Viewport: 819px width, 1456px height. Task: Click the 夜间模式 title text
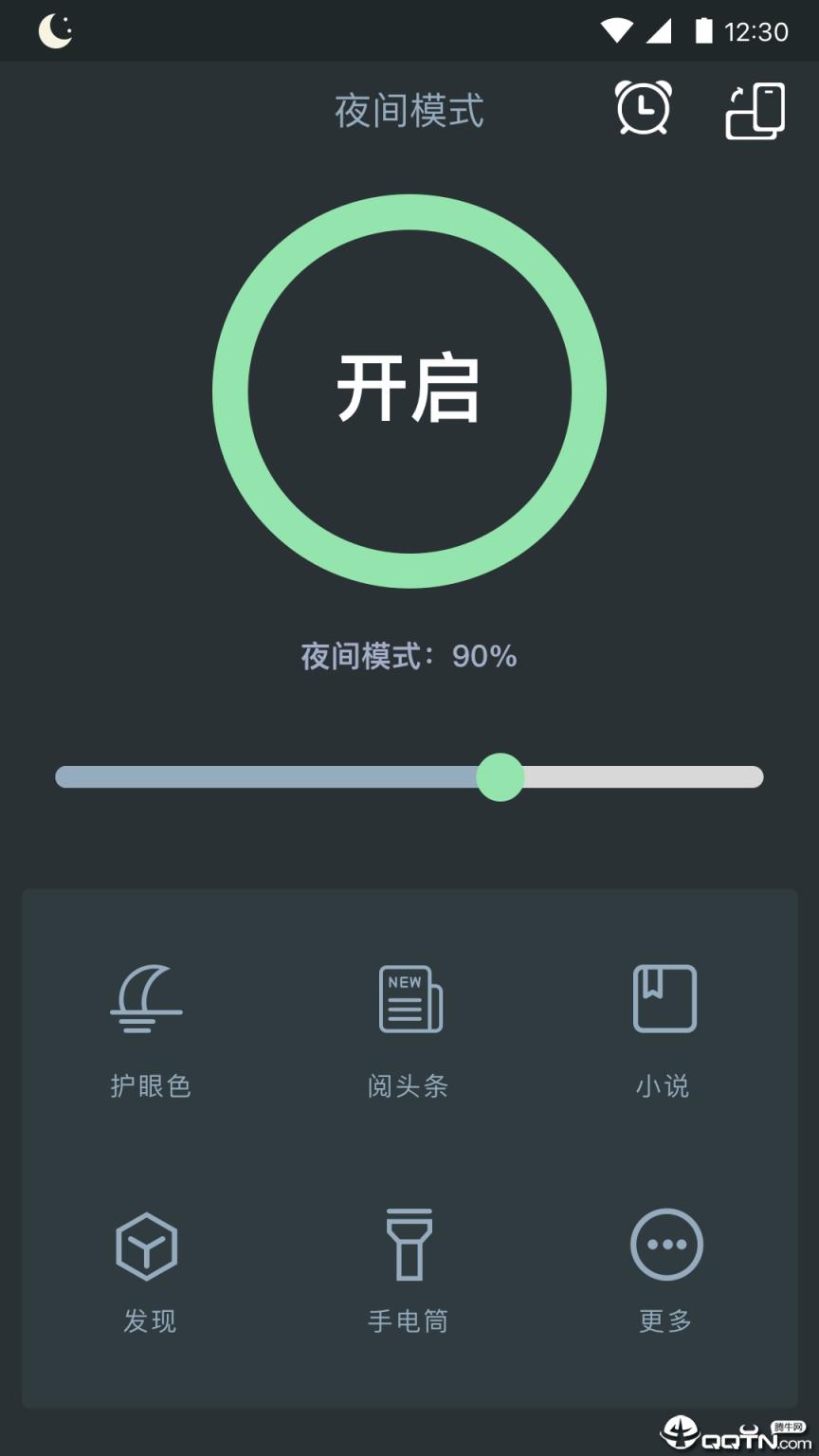pyautogui.click(x=409, y=111)
